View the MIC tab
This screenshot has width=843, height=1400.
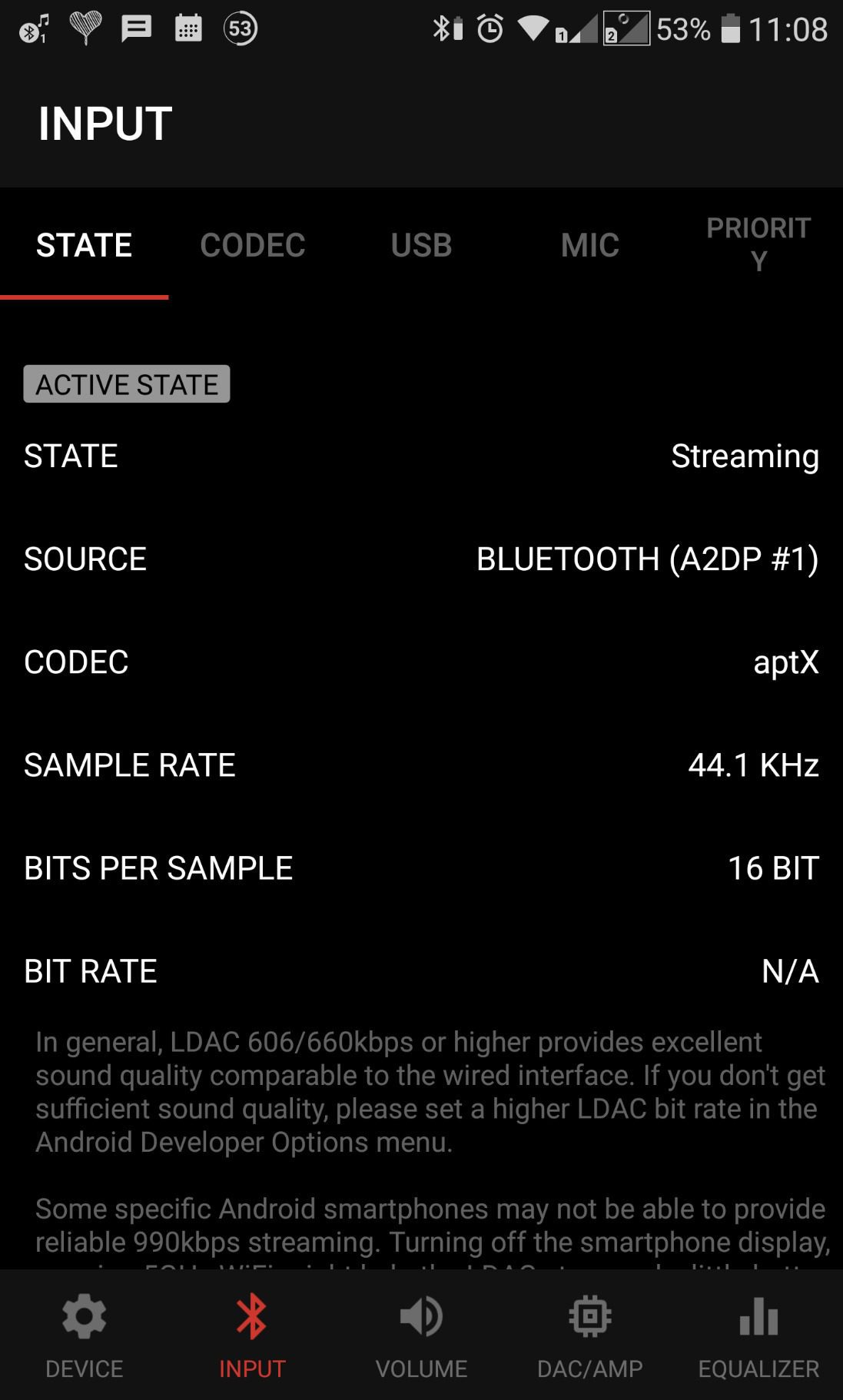tap(589, 244)
